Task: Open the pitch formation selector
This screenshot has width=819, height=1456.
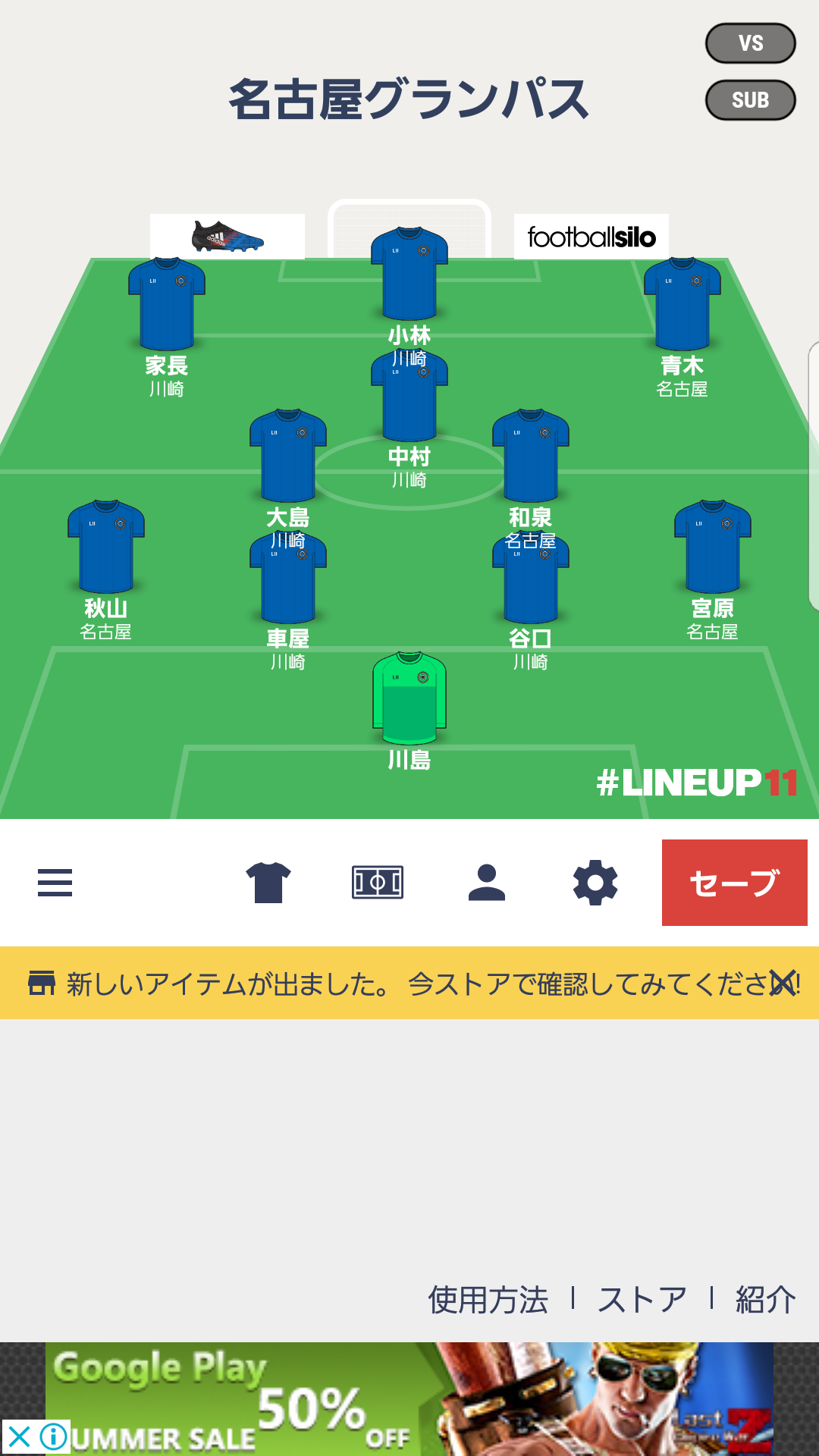Action: point(378,883)
